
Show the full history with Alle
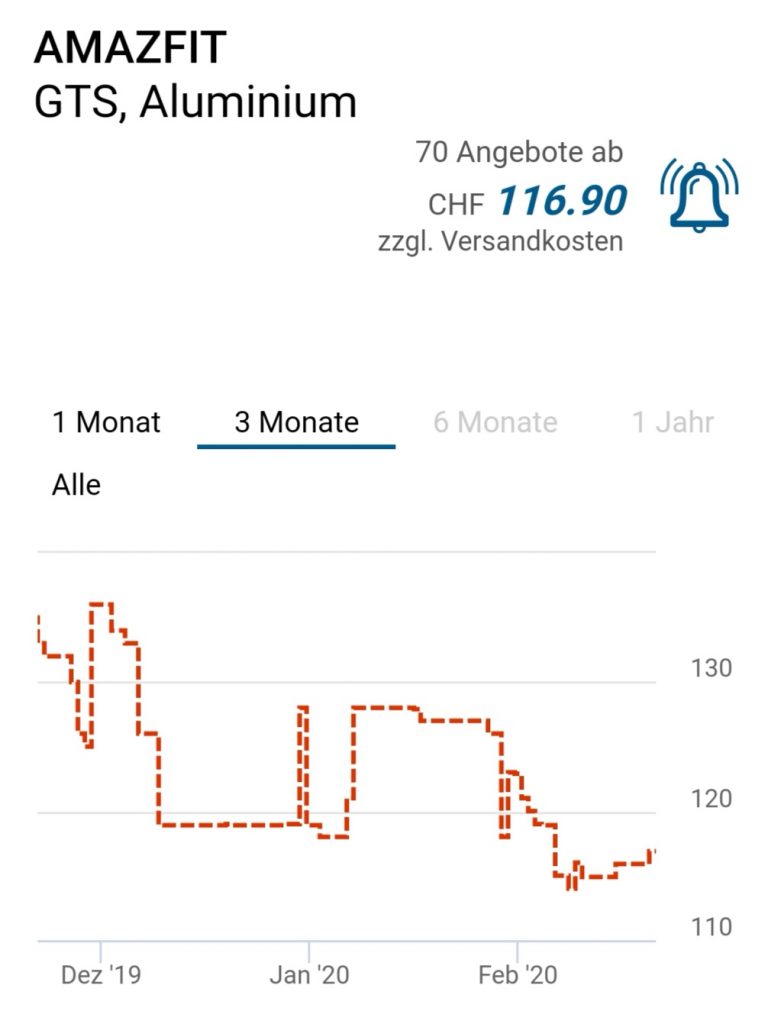[77, 485]
